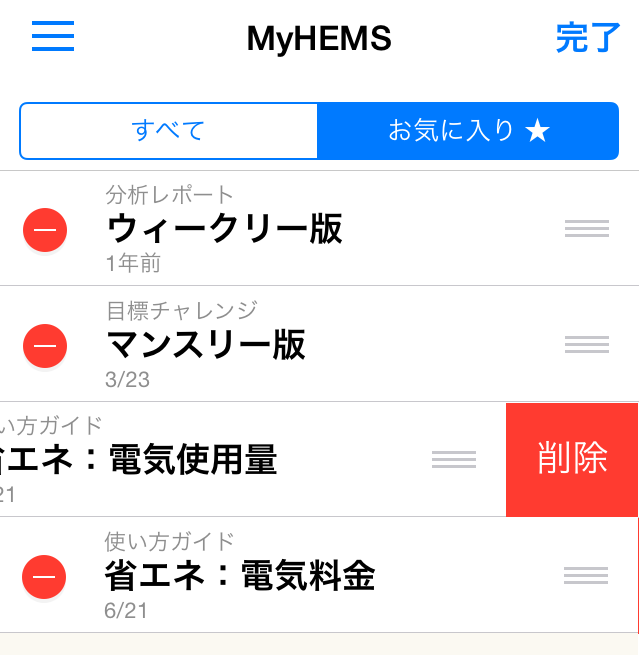The height and width of the screenshot is (655, 639).
Task: Tap the red minus beside マンスリー版
Action: (45, 346)
